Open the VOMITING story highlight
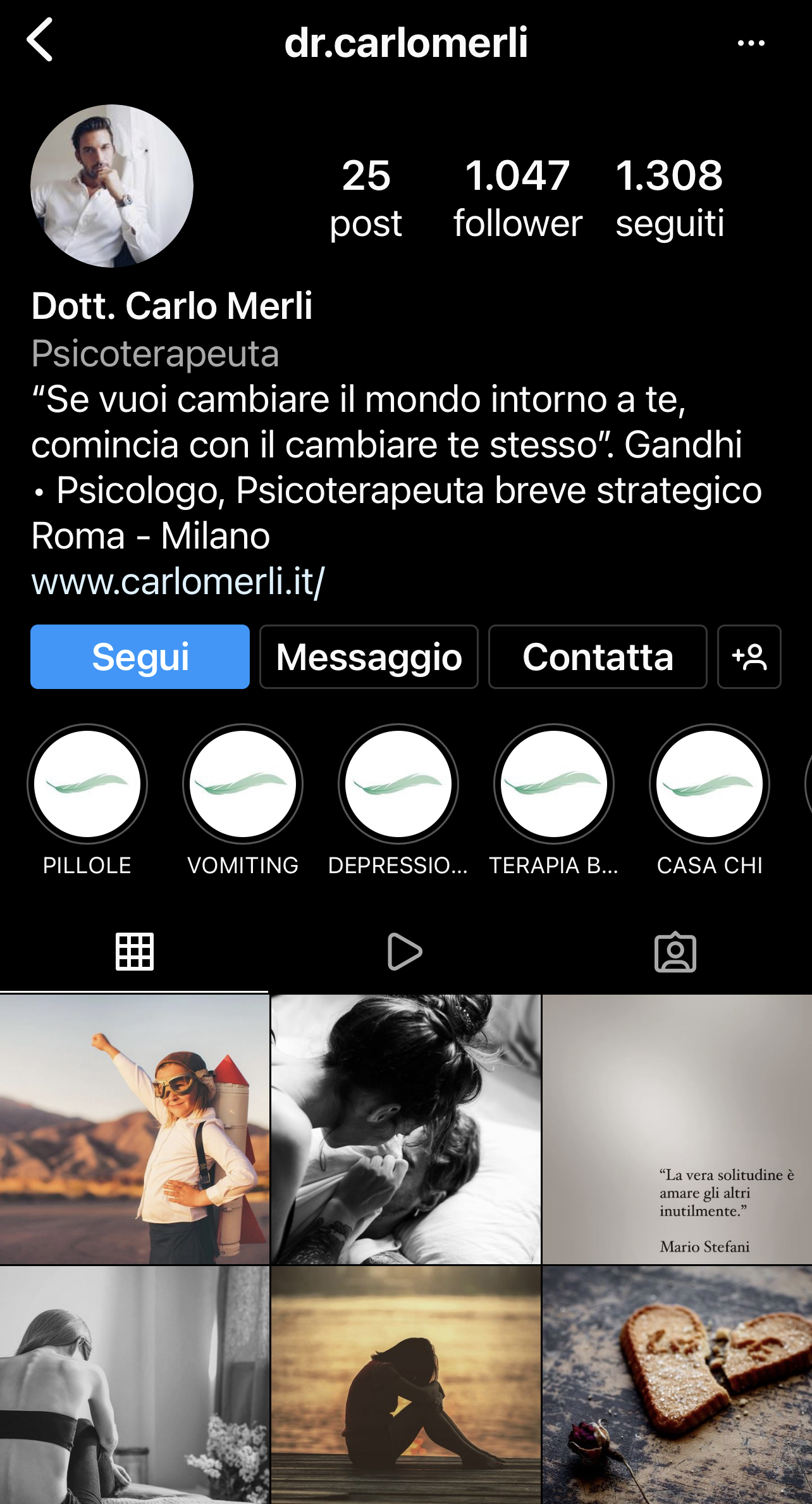812x1504 pixels. coord(243,784)
